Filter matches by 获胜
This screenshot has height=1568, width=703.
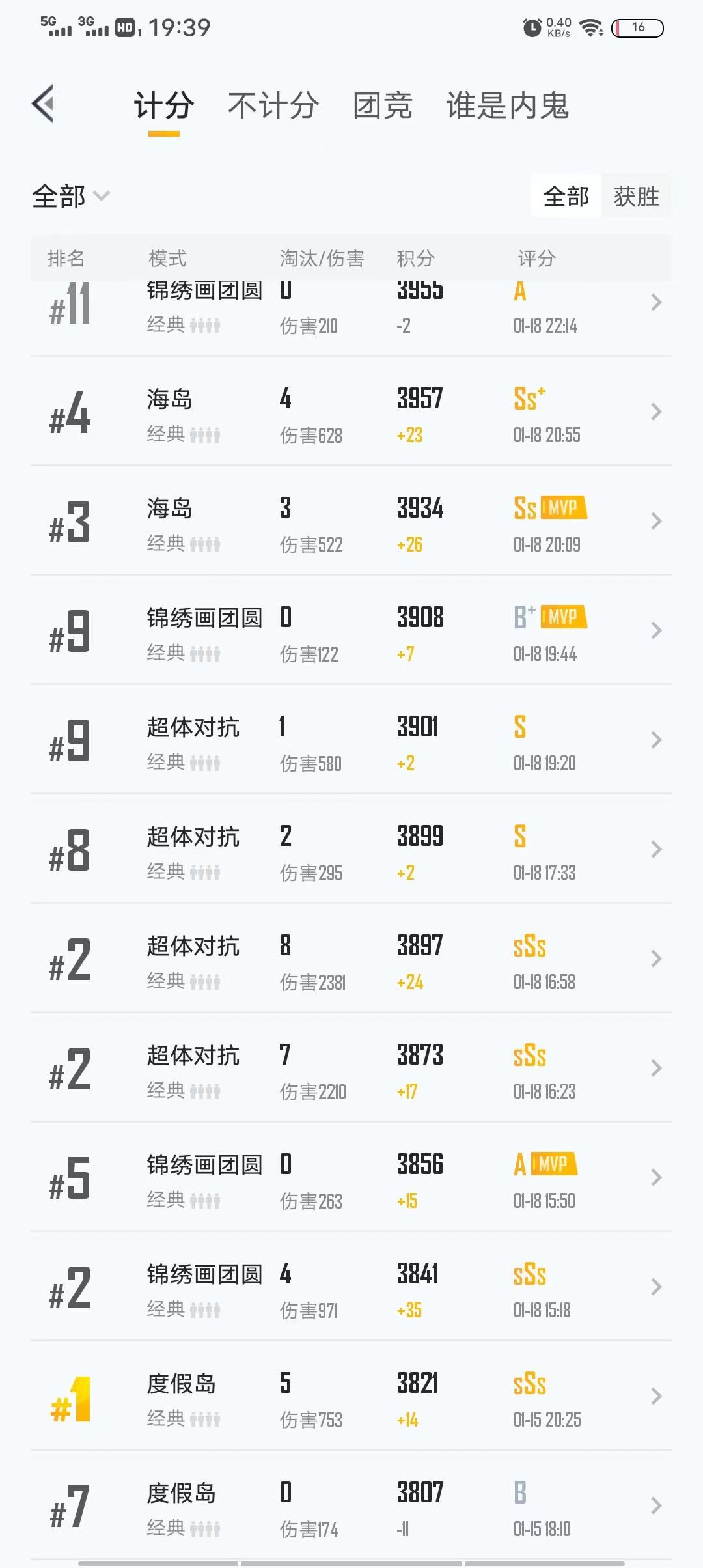tap(636, 196)
